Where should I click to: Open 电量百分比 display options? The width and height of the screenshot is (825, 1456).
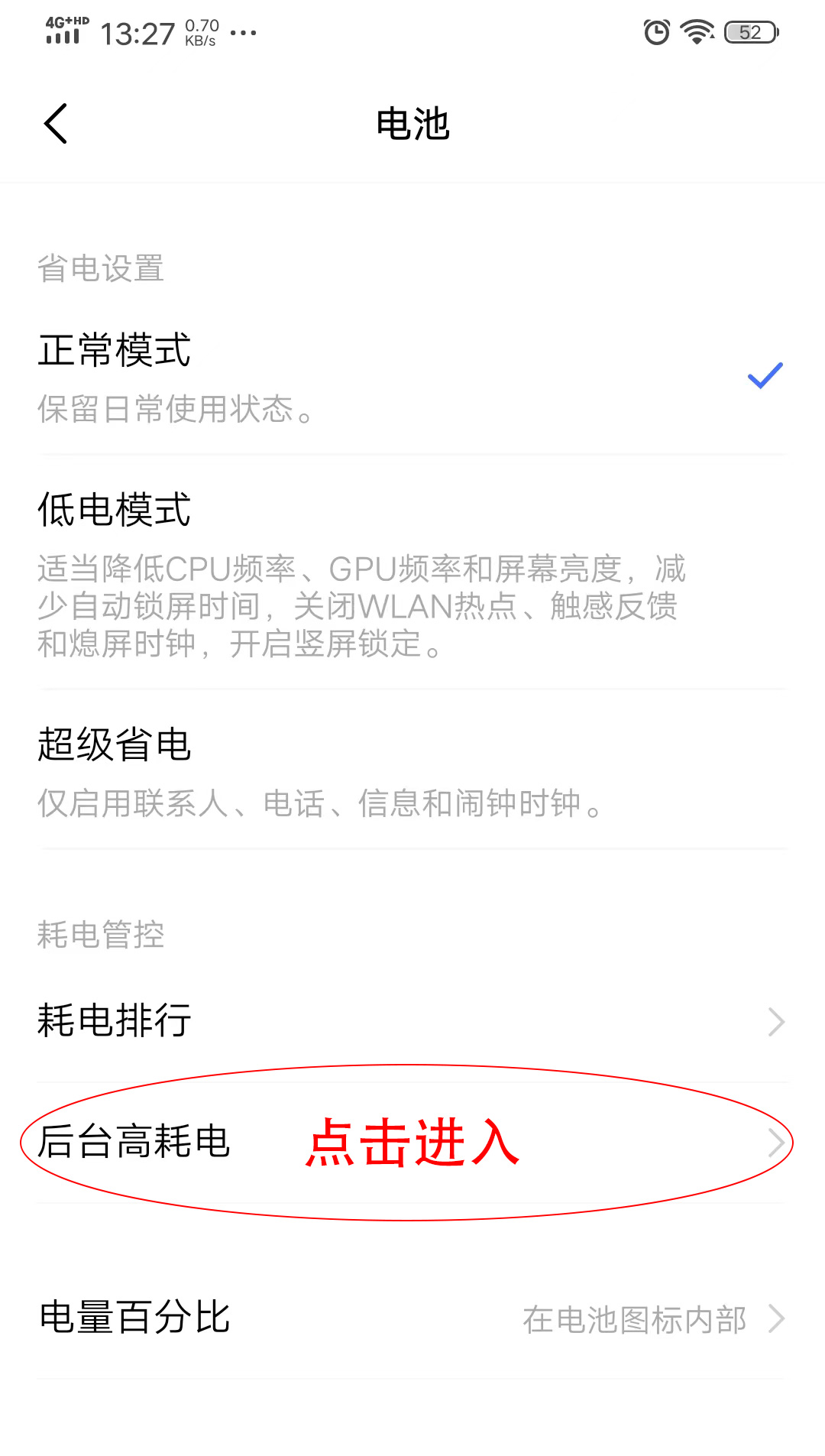click(412, 1318)
